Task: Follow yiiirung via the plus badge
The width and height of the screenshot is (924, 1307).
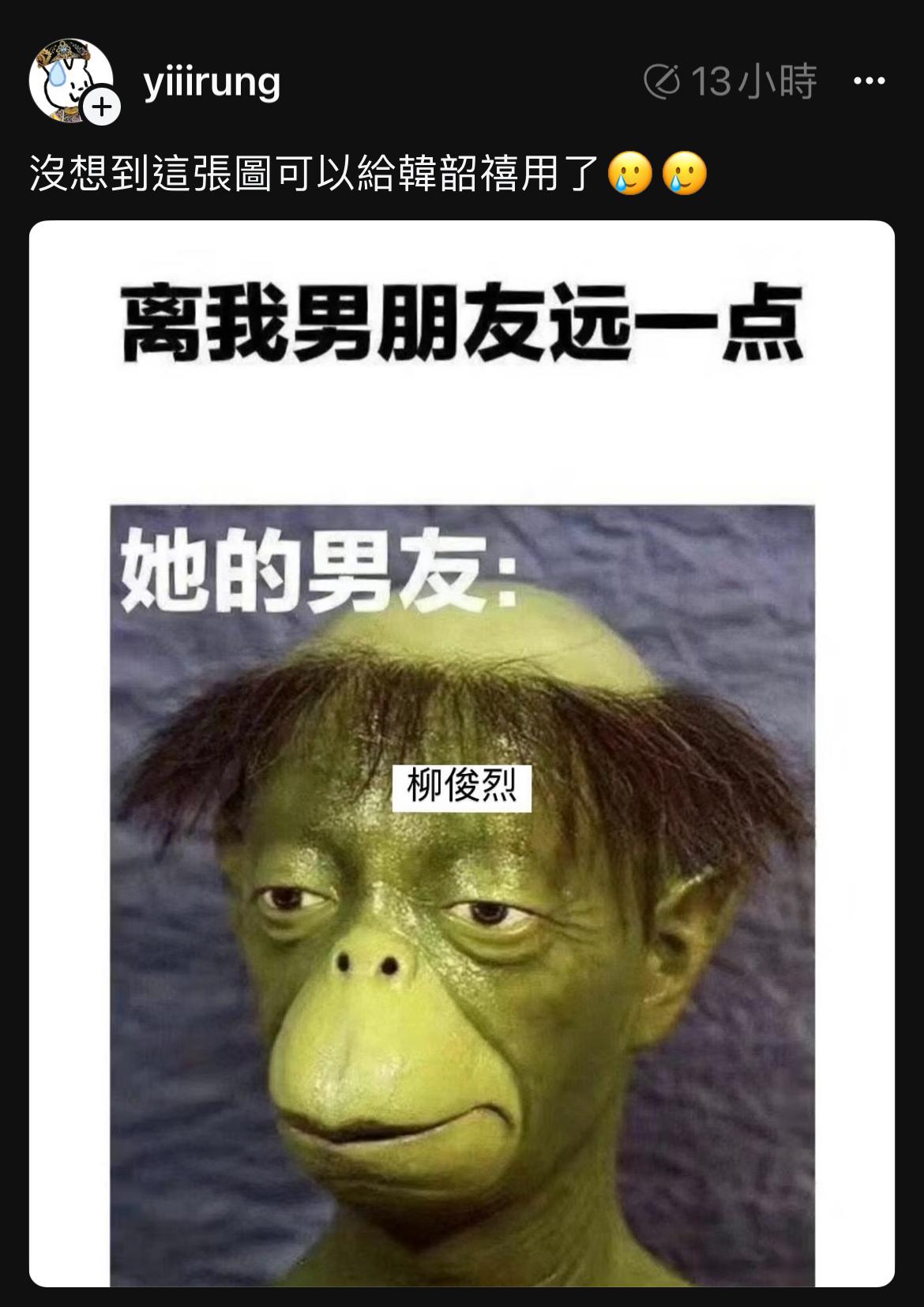Action: point(103,107)
